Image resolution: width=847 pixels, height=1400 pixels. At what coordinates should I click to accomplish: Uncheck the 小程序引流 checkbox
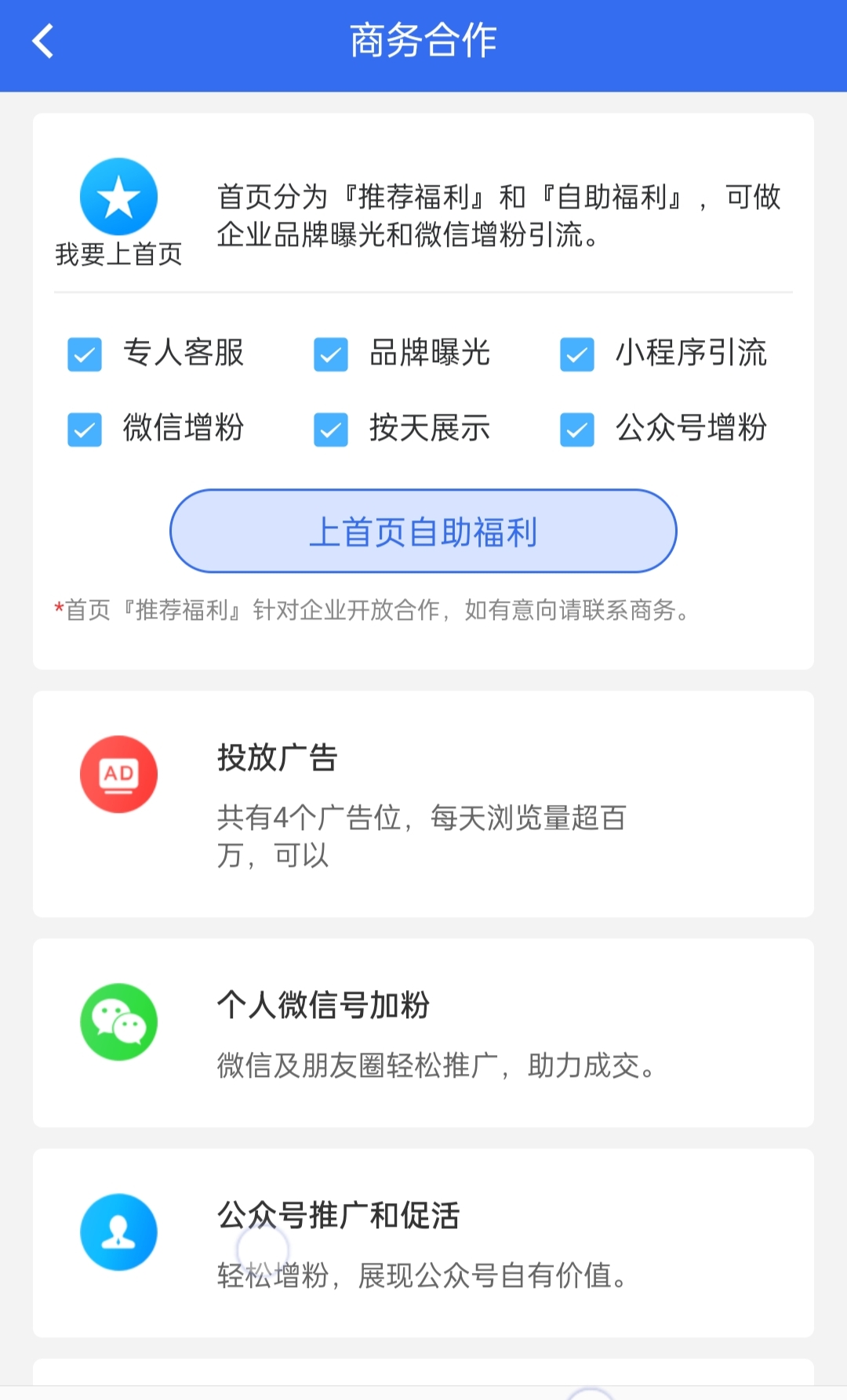coord(576,355)
